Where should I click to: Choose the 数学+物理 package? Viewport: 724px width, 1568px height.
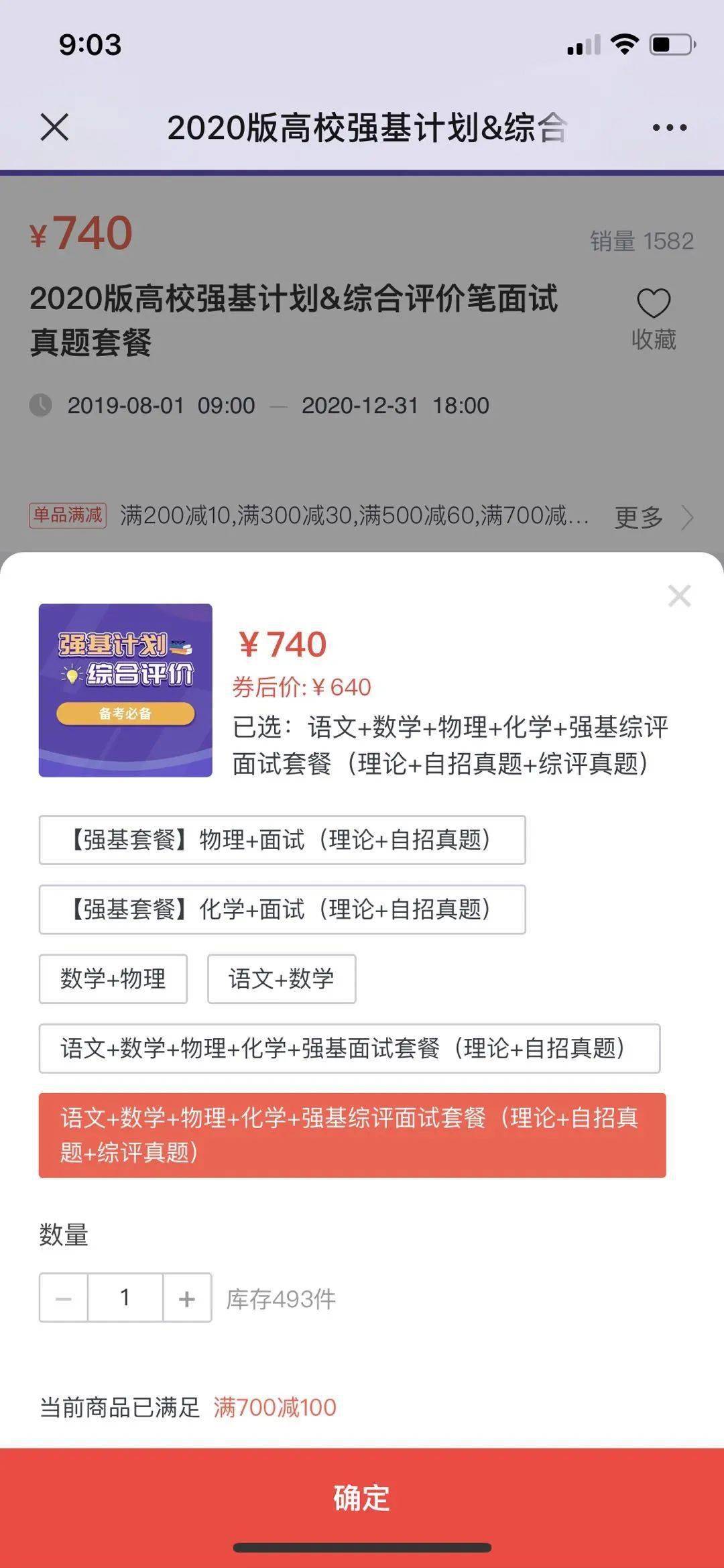click(x=113, y=979)
